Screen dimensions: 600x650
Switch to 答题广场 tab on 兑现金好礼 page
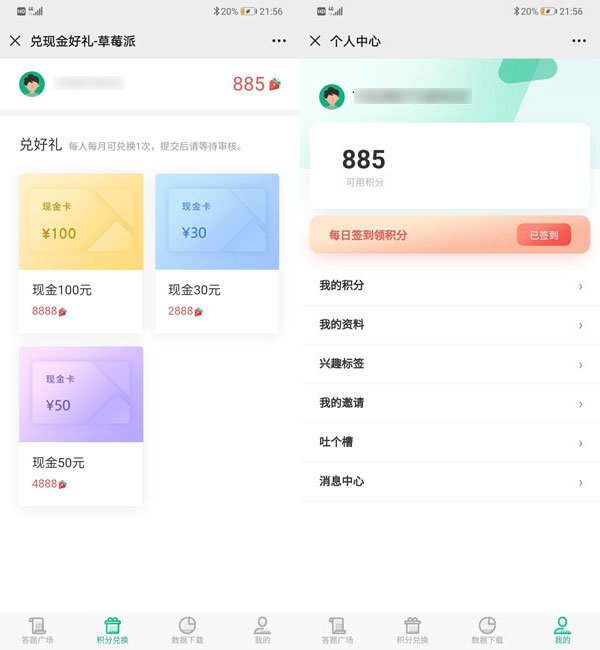click(38, 630)
